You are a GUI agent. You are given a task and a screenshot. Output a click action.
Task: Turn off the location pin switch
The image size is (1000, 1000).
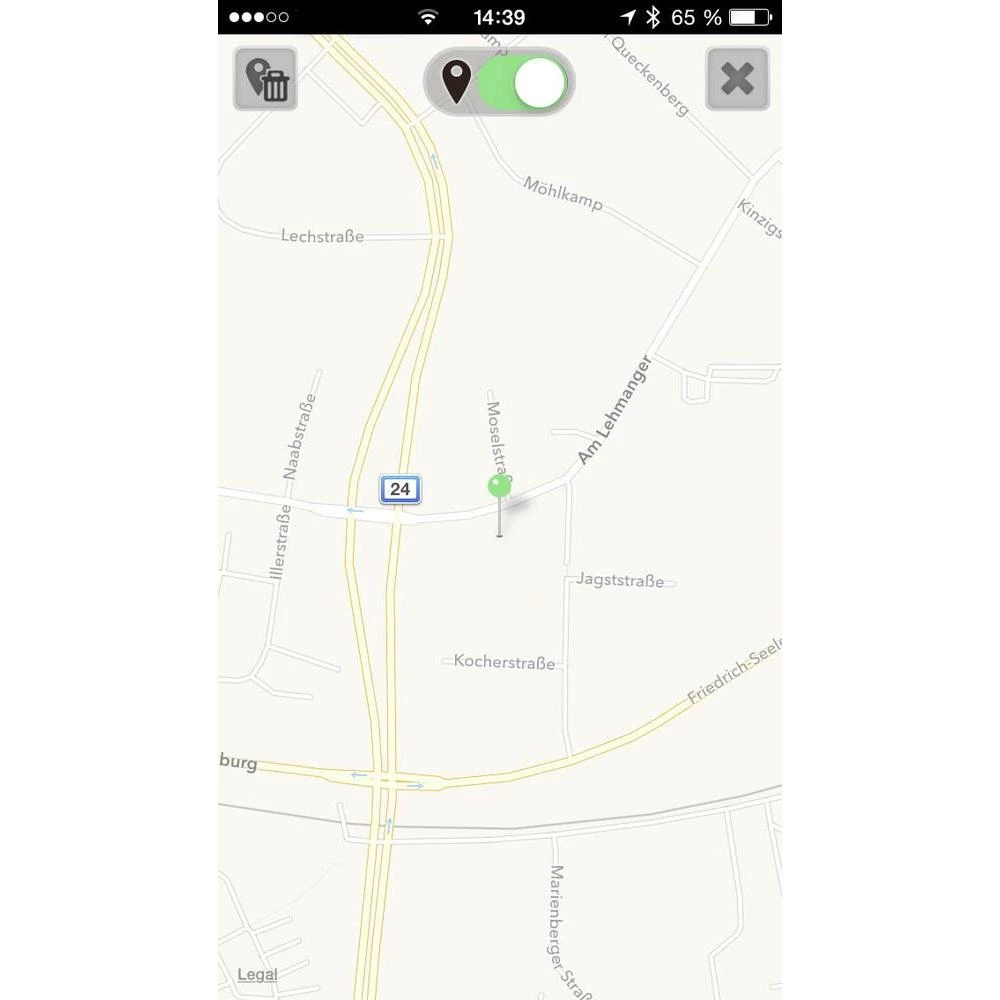[522, 83]
